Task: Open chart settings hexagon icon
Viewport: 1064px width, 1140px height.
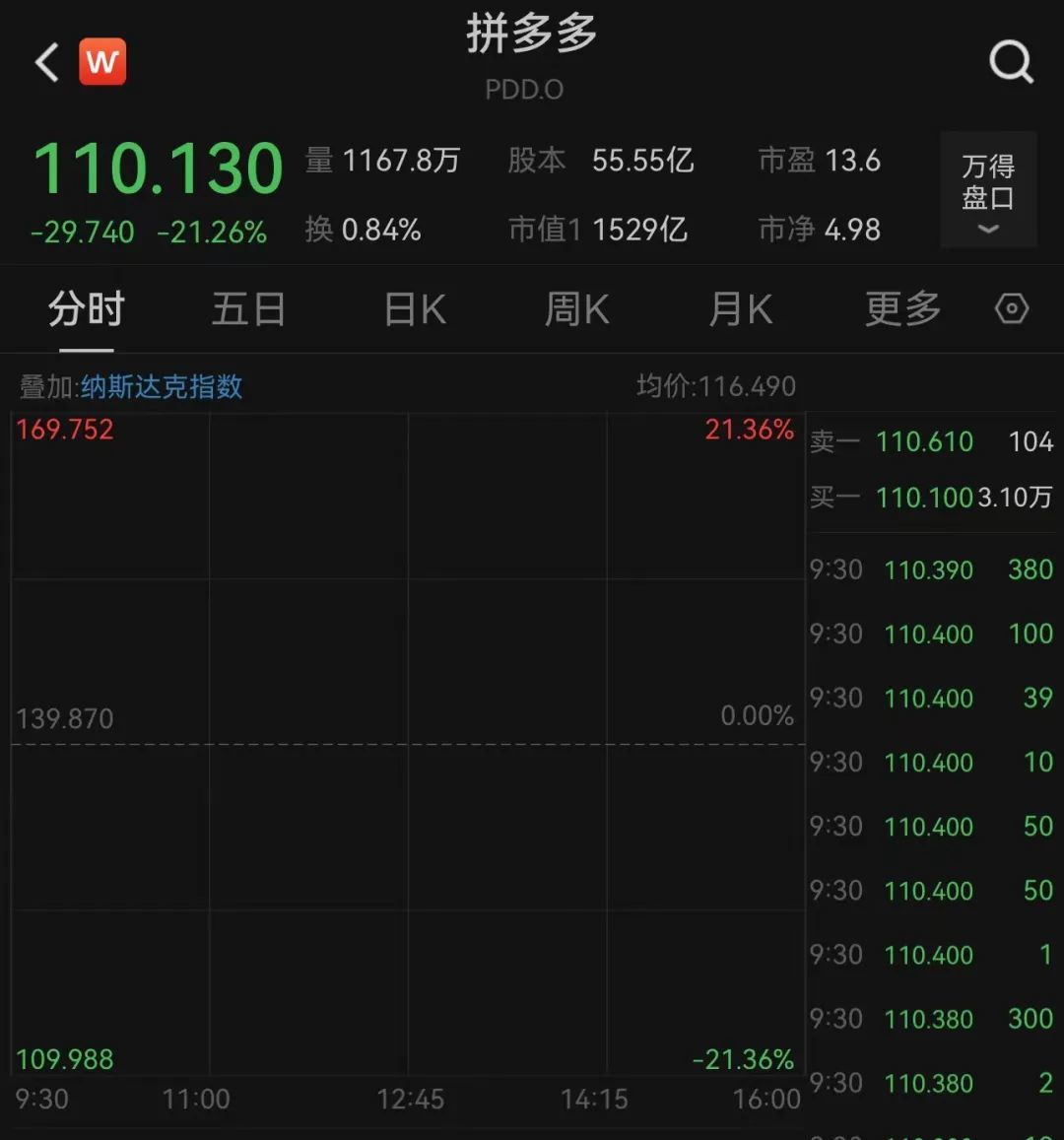Action: point(1012,309)
